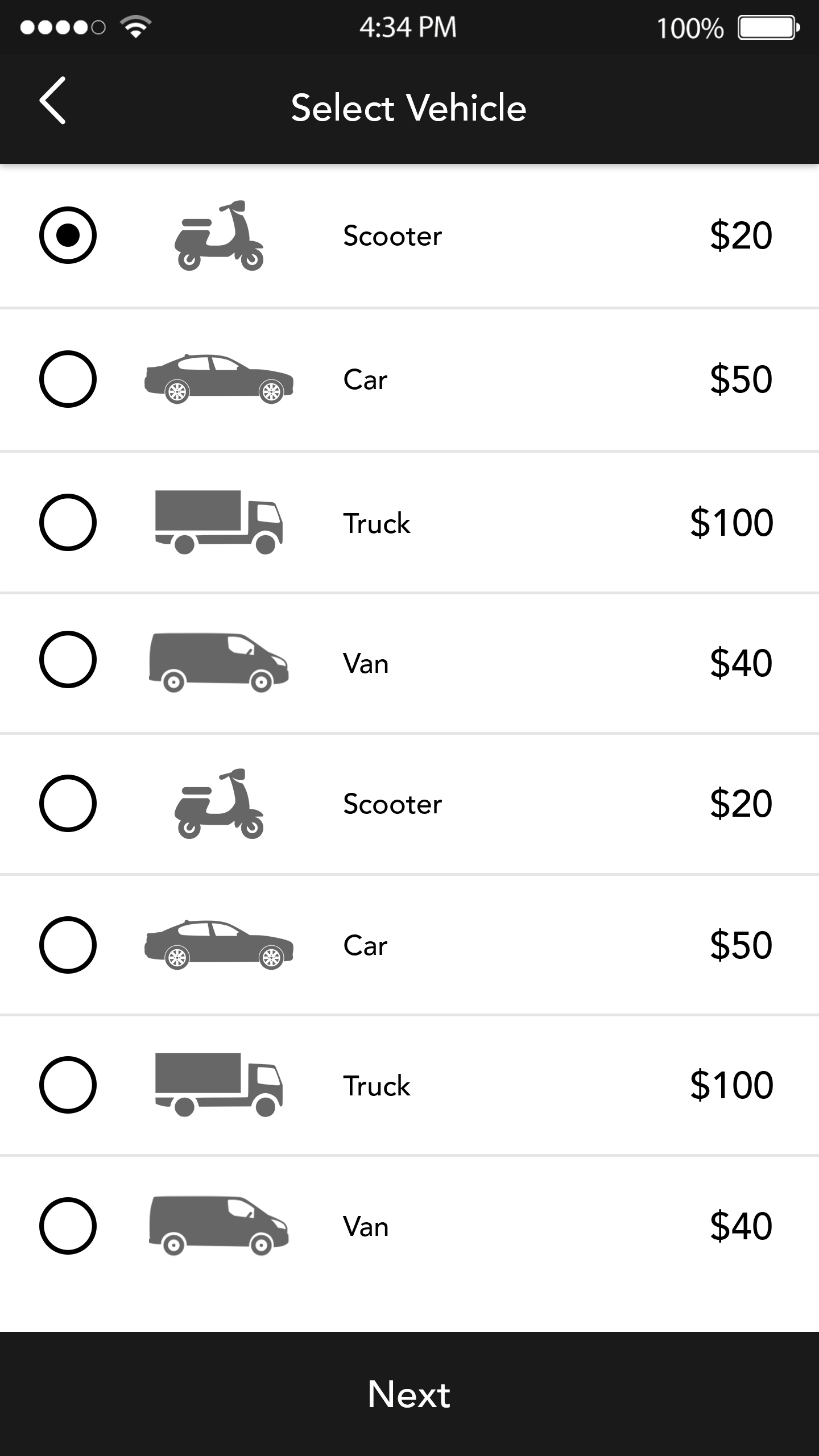Continue with the Next button

[409, 1393]
